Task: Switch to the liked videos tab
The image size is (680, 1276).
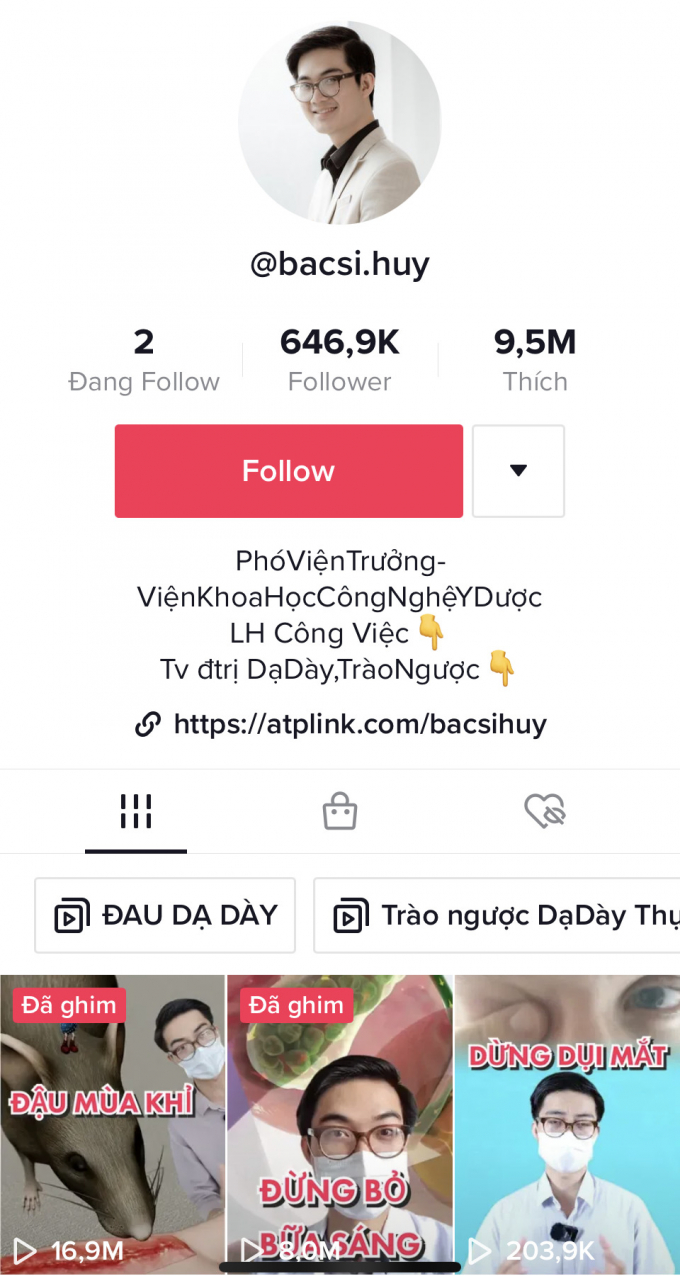Action: (545, 811)
